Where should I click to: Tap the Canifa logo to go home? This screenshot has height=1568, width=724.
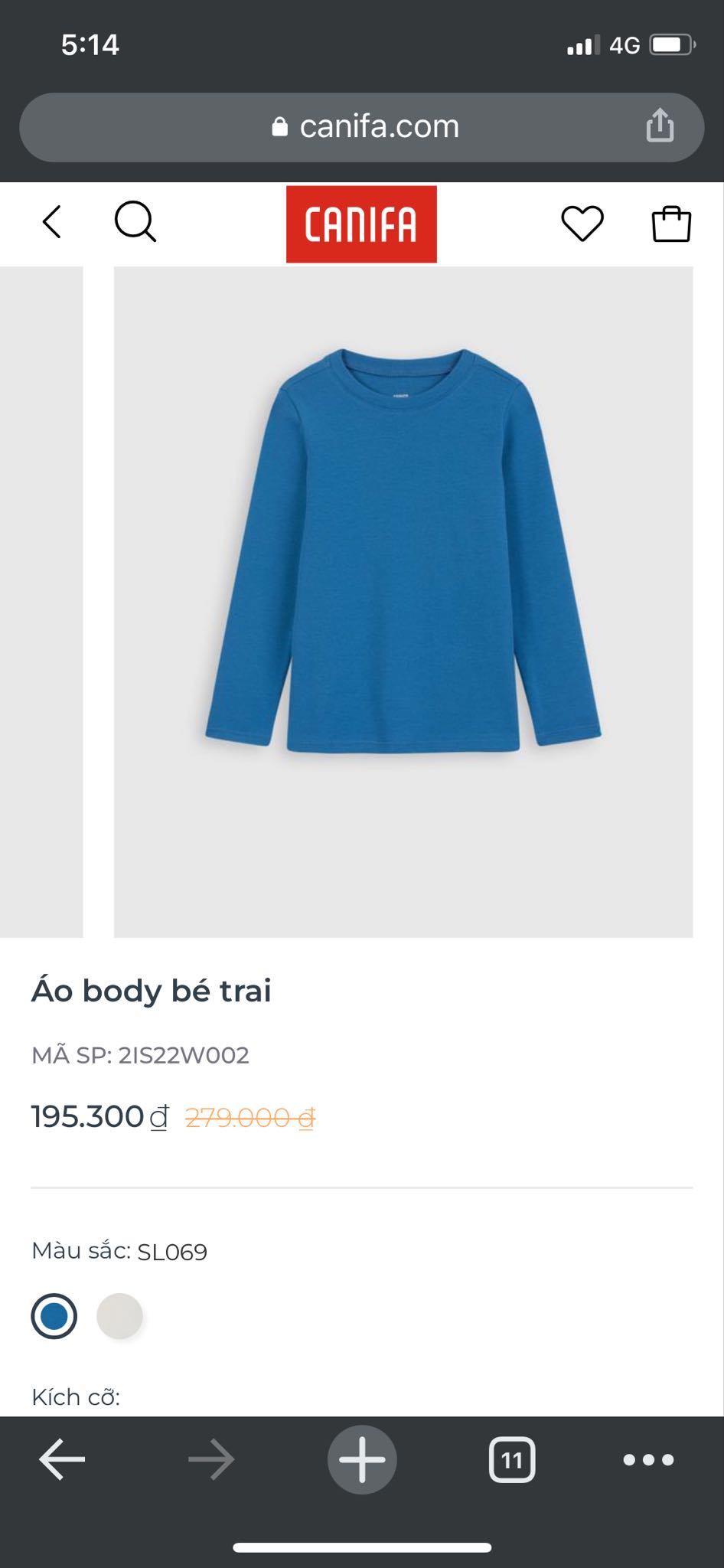point(361,224)
